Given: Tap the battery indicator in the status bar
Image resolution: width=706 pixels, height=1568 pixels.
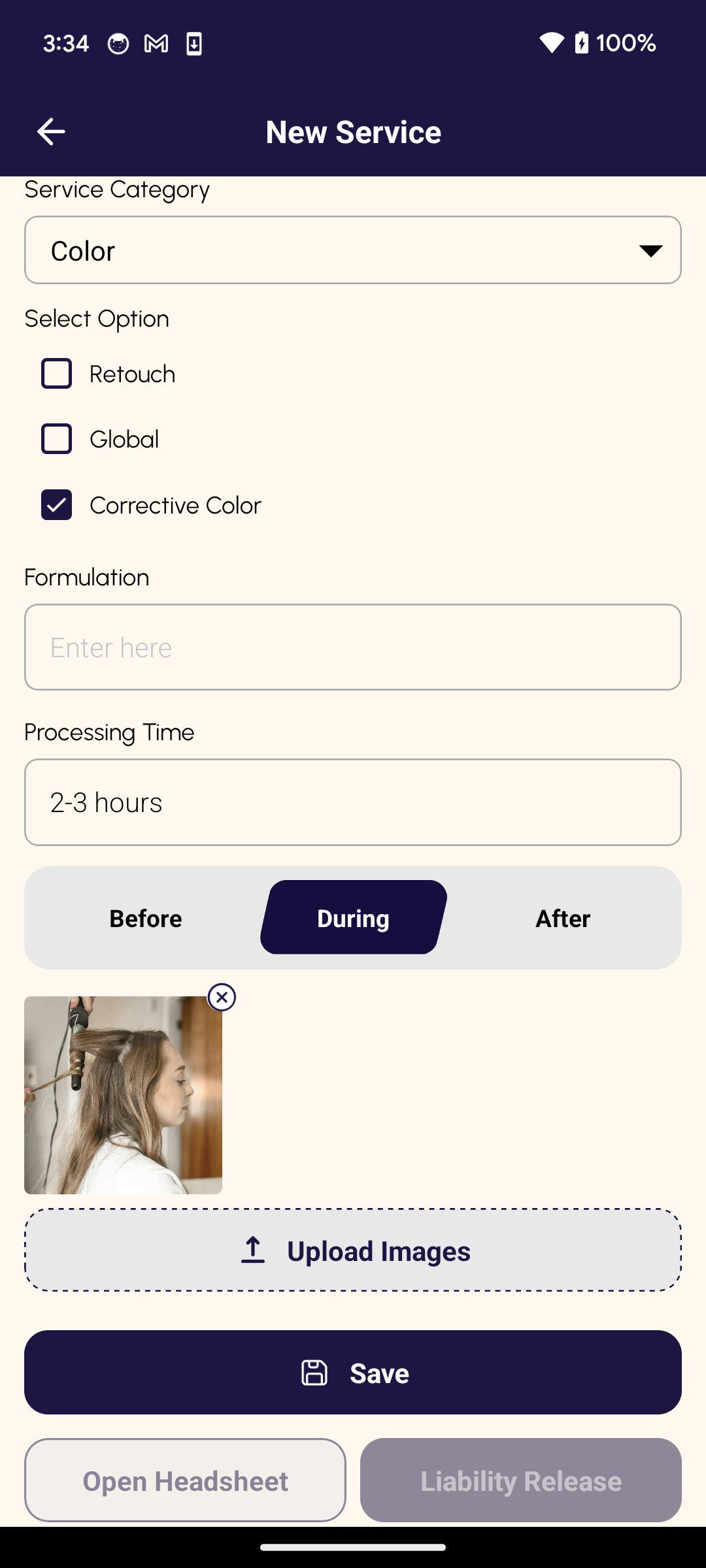Looking at the screenshot, I should (x=582, y=43).
